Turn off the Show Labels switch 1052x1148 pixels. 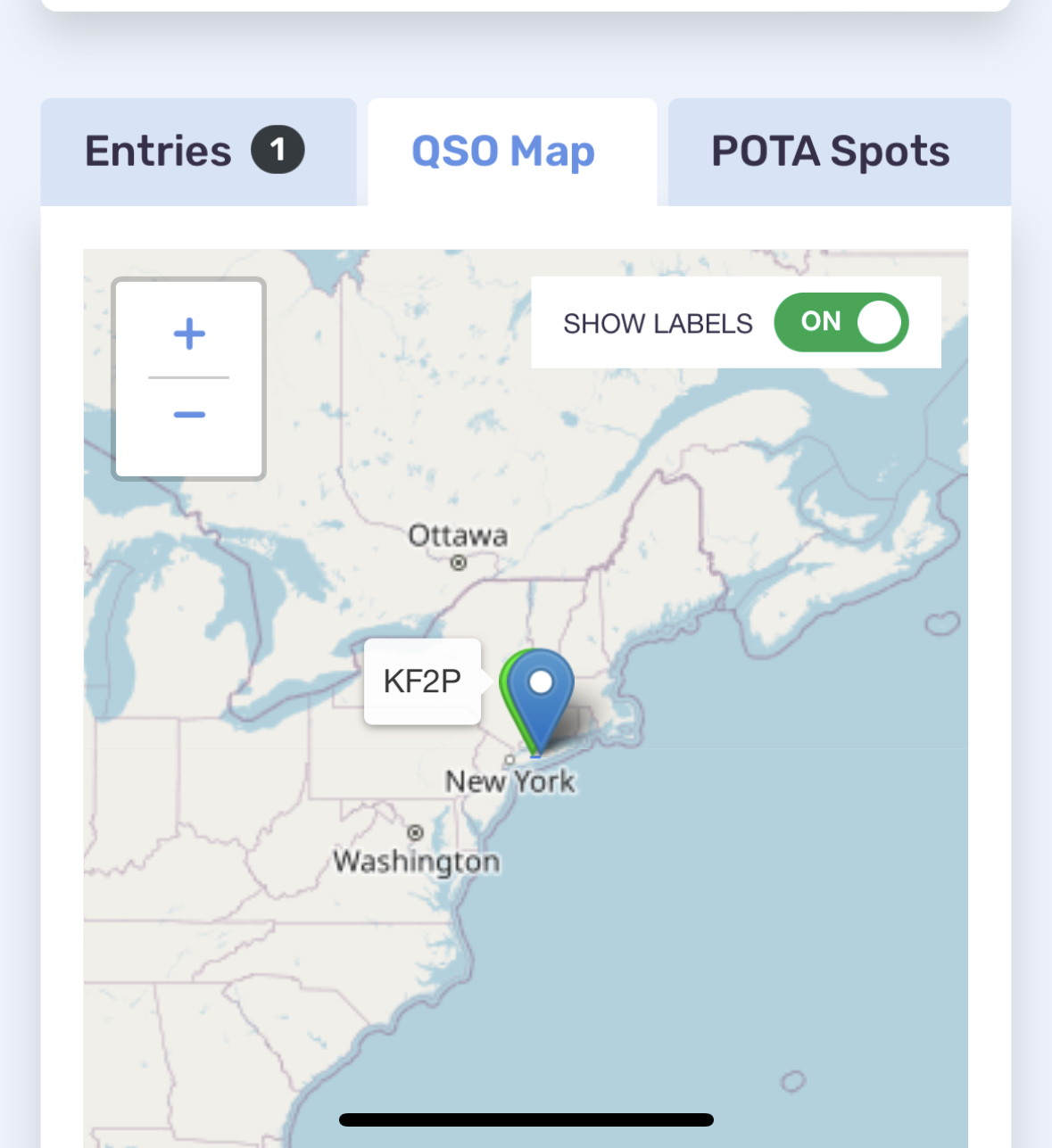click(841, 322)
